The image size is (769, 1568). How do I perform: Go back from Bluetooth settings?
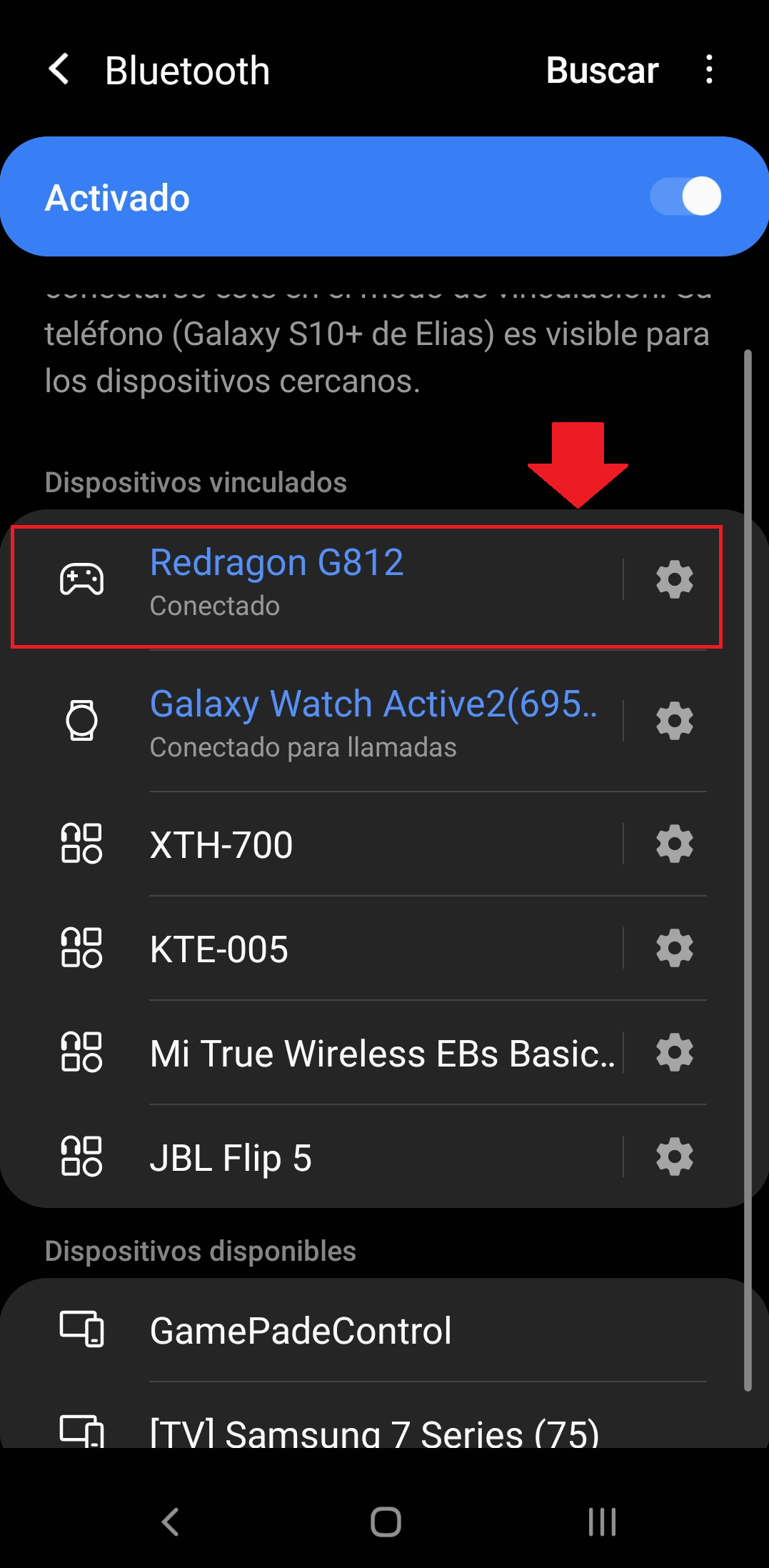click(x=59, y=70)
